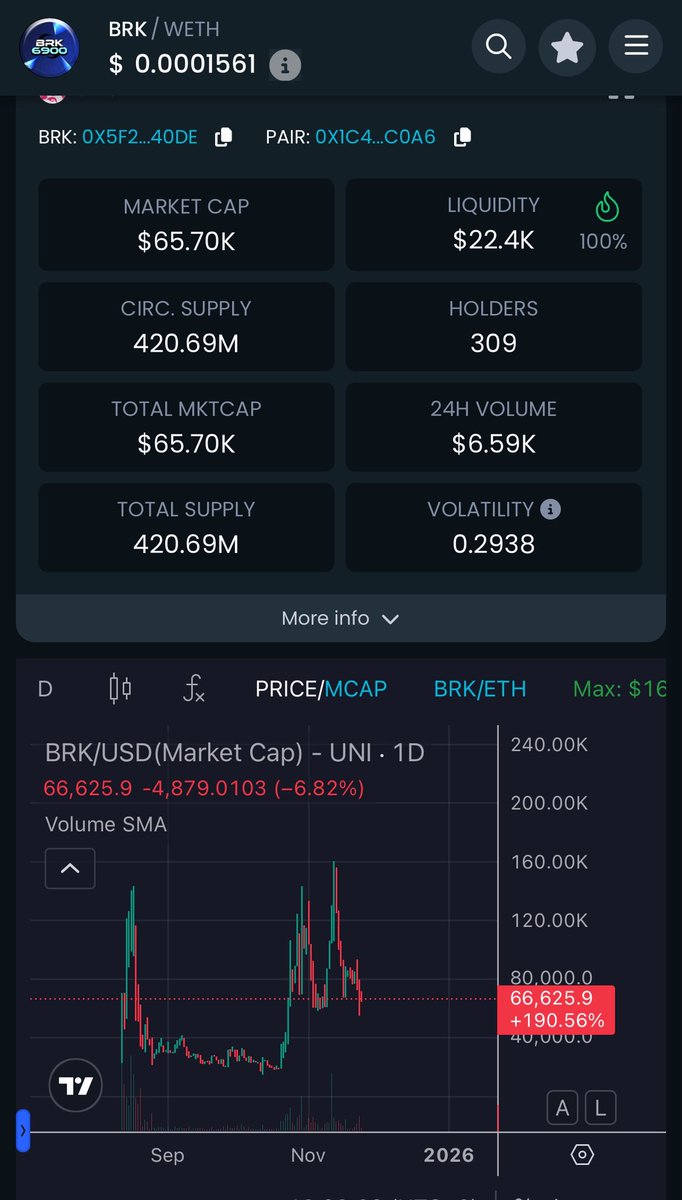
Task: Copy the PAIR address
Action: tap(462, 137)
